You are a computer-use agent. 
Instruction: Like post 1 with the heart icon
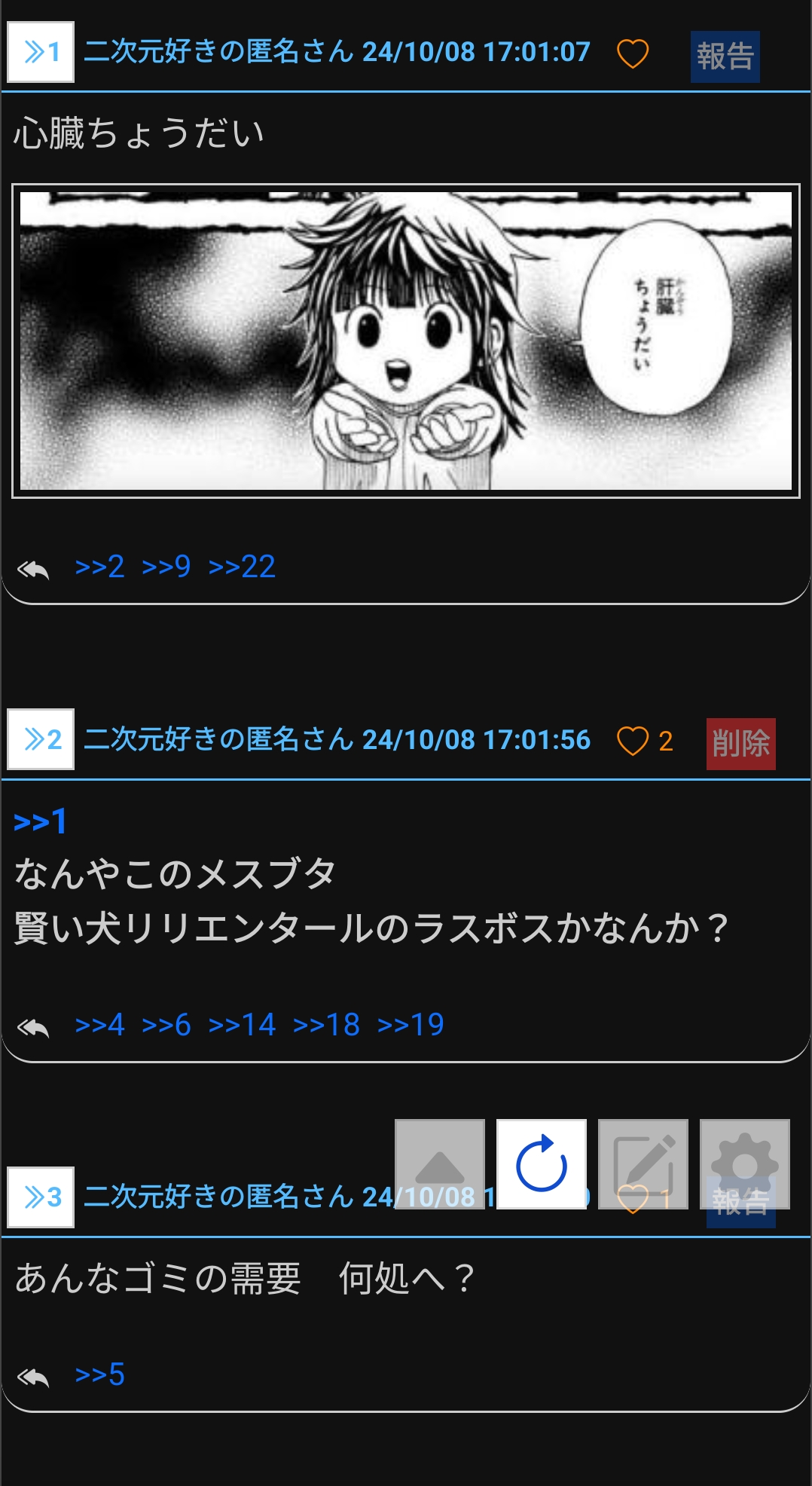(x=633, y=54)
